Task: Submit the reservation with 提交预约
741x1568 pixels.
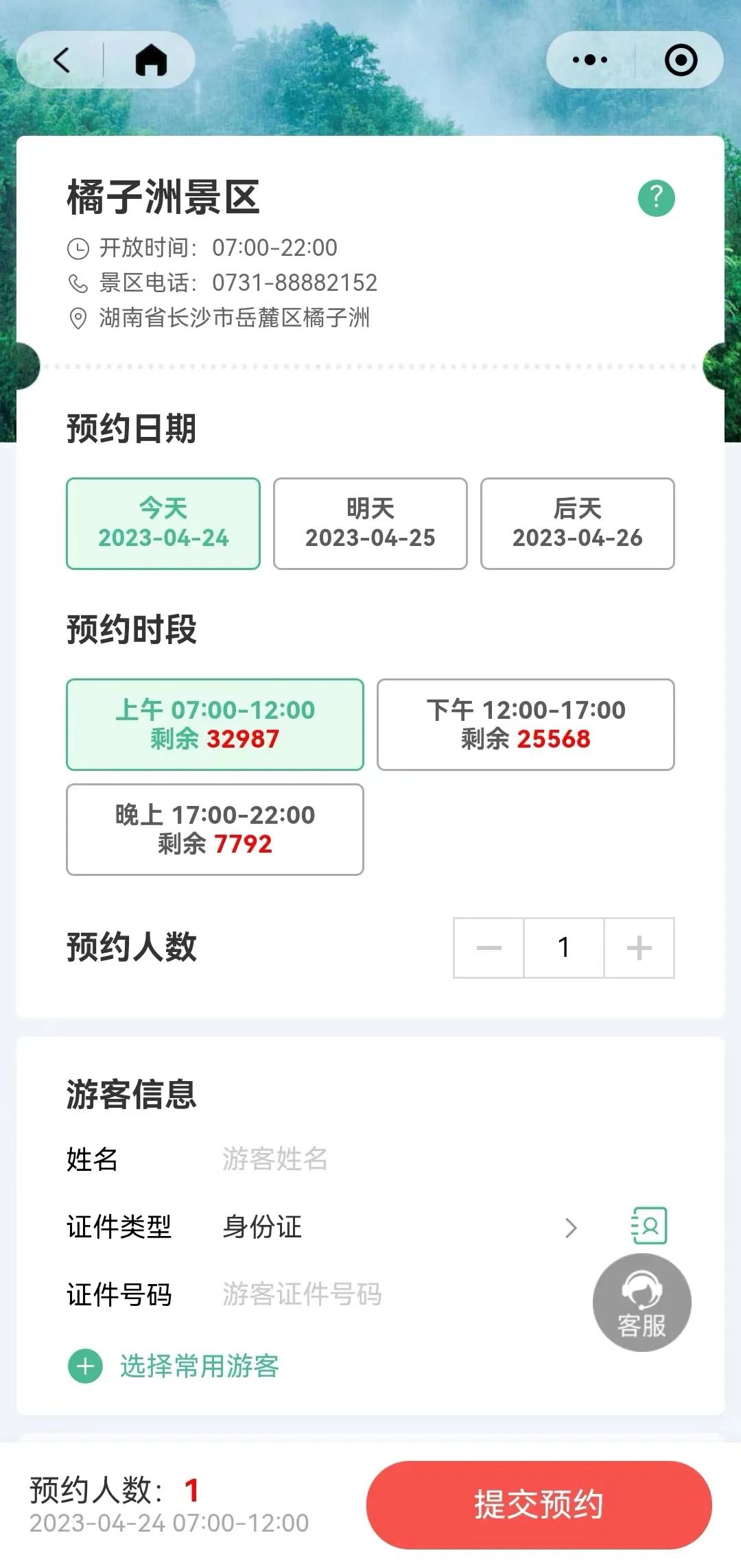Action: point(539,1505)
